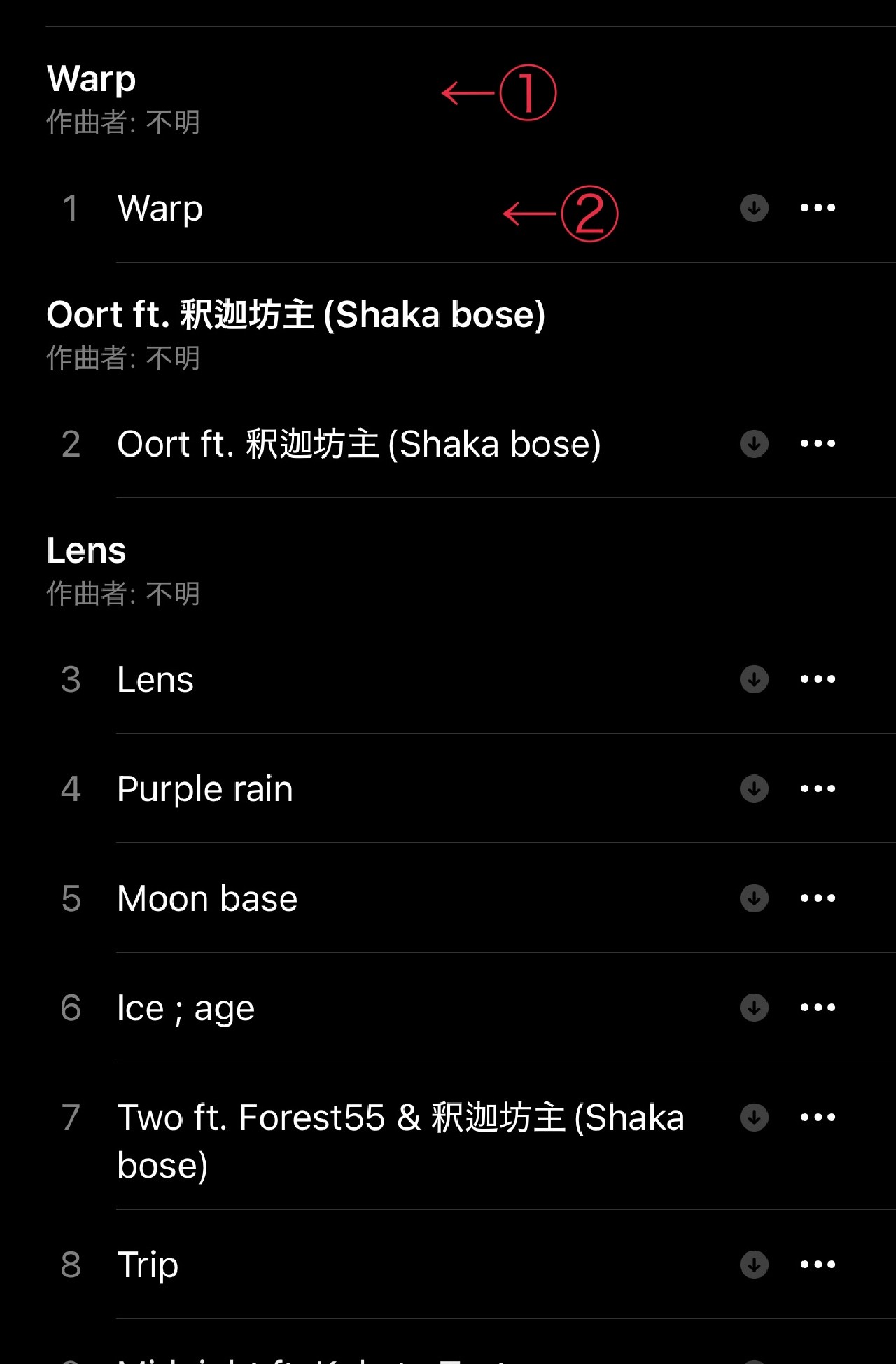
Task: Open more options for Ice ; age
Action: pos(818,1008)
